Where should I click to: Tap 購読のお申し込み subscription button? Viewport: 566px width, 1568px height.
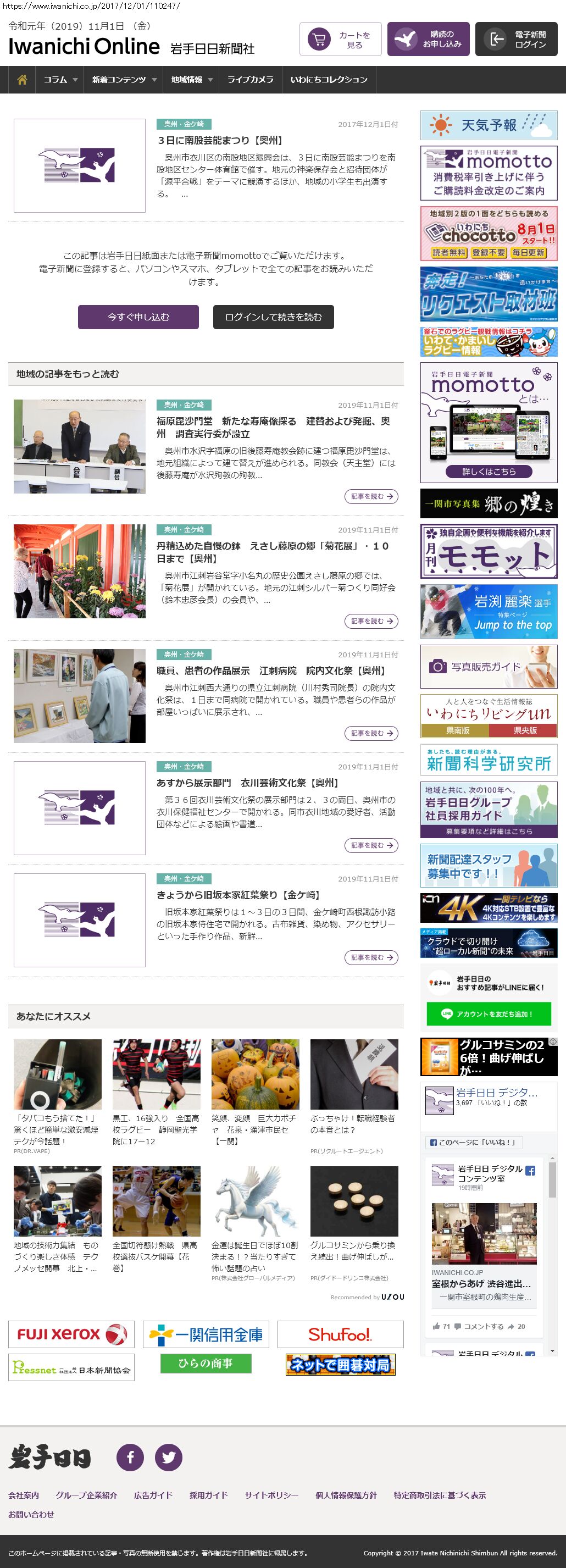click(428, 40)
